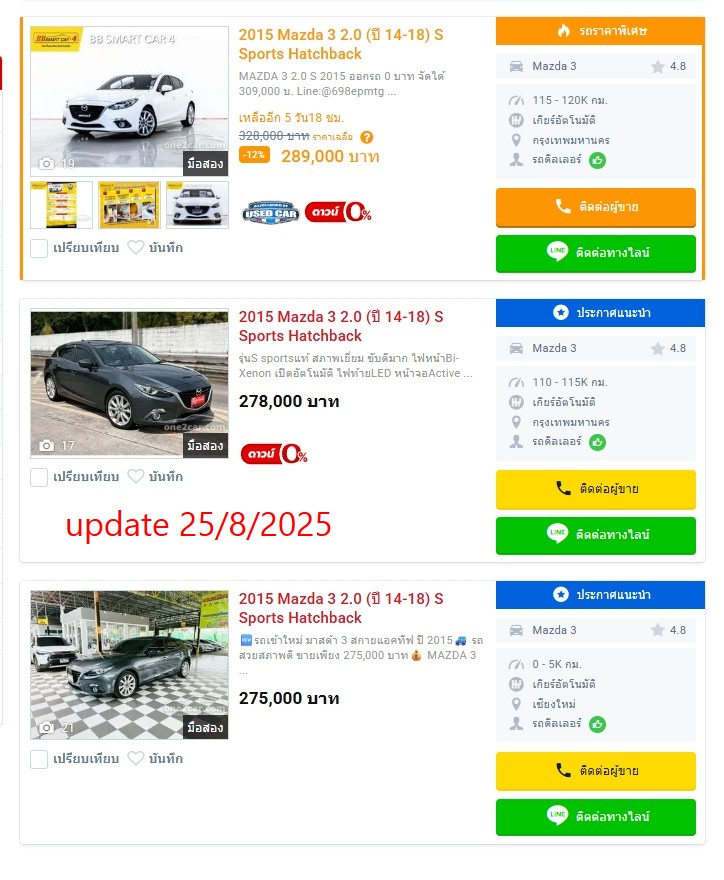Open the grey Mazda photo of 278,000 listing
This screenshot has width=724, height=880.
point(129,384)
